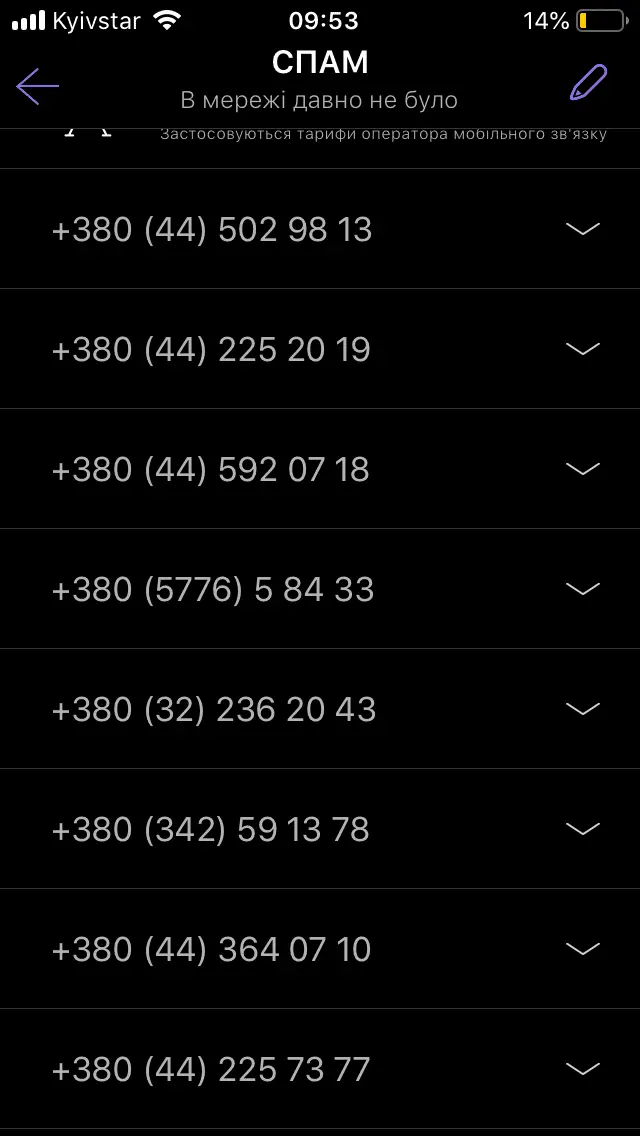Expand options for +380 (44) 592 07 18
This screenshot has width=640, height=1136.
(583, 469)
